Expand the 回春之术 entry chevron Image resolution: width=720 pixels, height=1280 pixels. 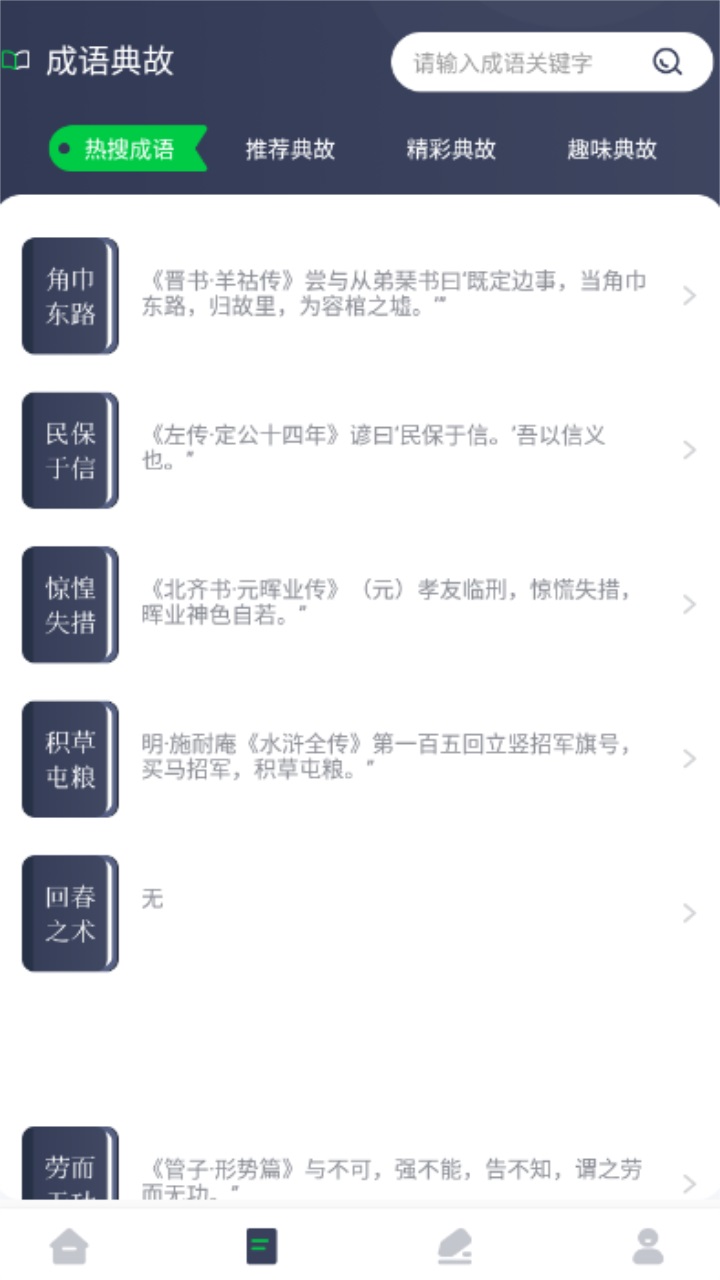coord(688,913)
